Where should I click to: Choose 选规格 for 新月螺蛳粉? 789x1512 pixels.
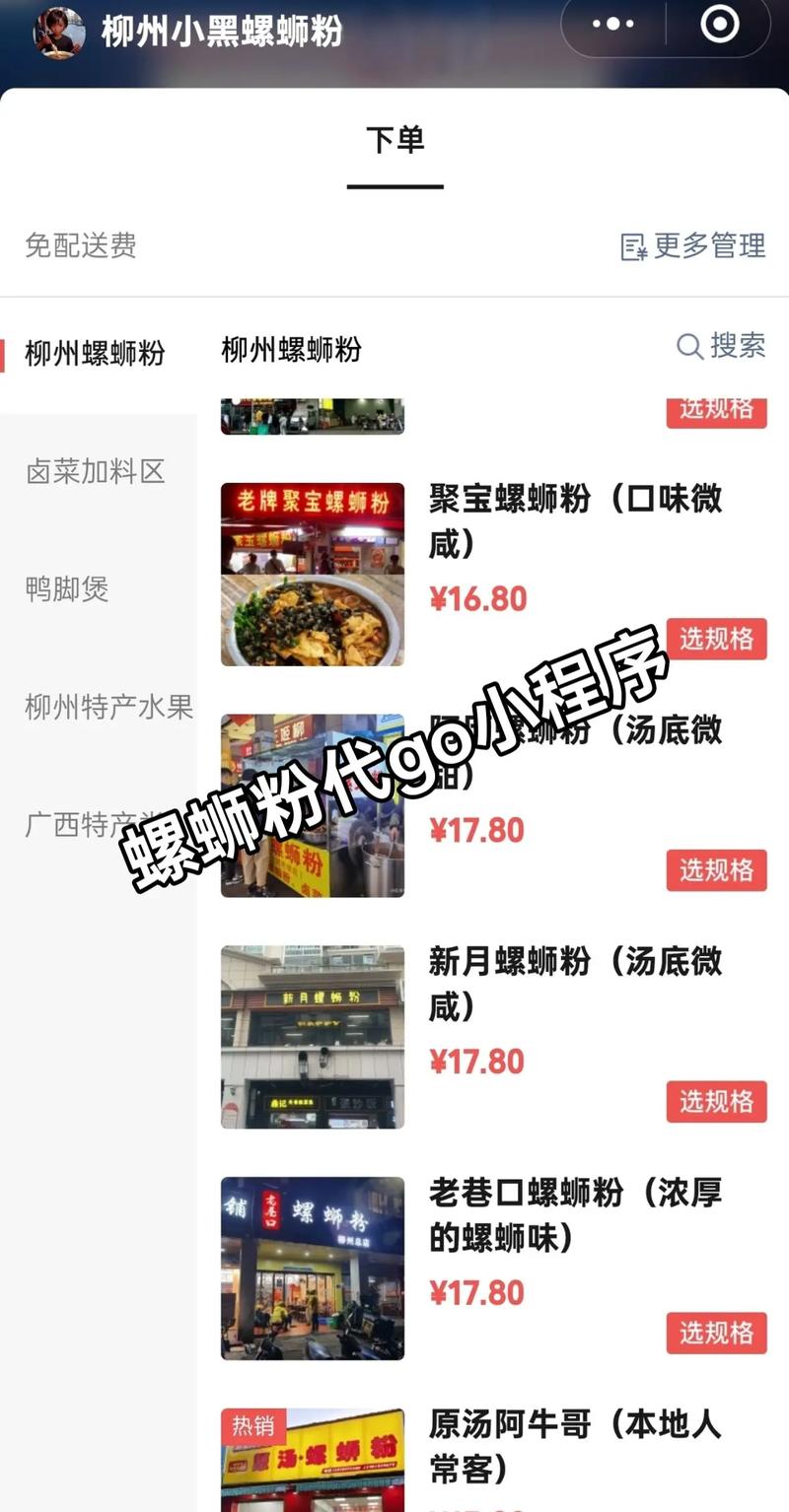(x=716, y=1101)
